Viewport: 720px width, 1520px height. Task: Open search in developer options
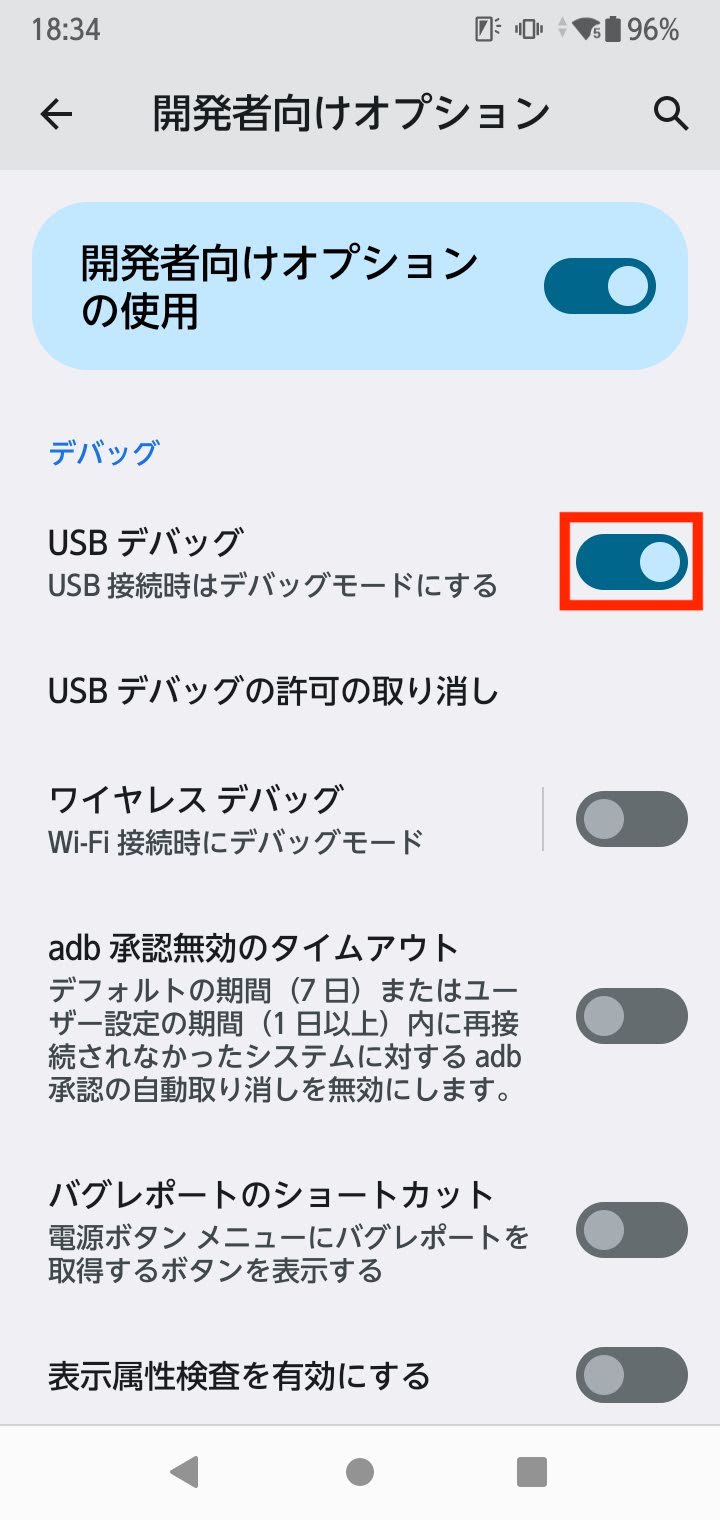671,114
